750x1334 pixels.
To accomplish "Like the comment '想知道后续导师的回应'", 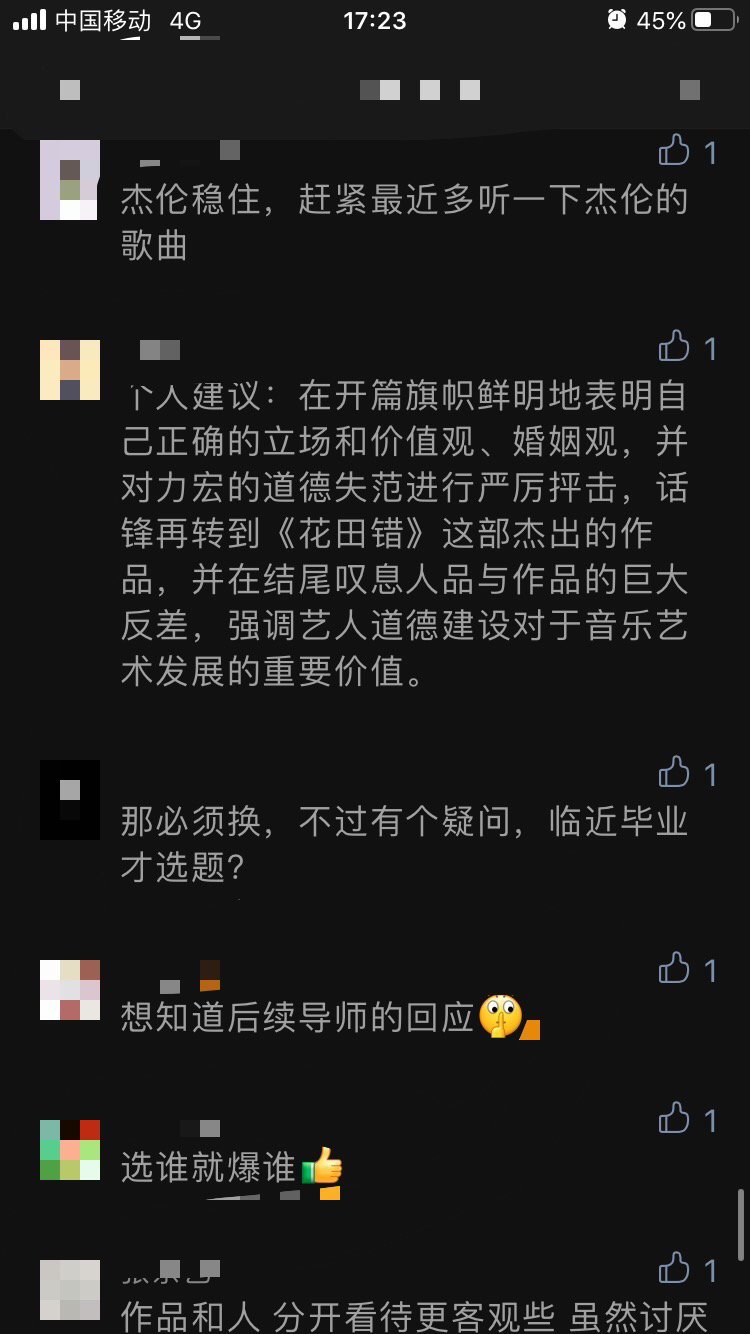I will pos(675,969).
